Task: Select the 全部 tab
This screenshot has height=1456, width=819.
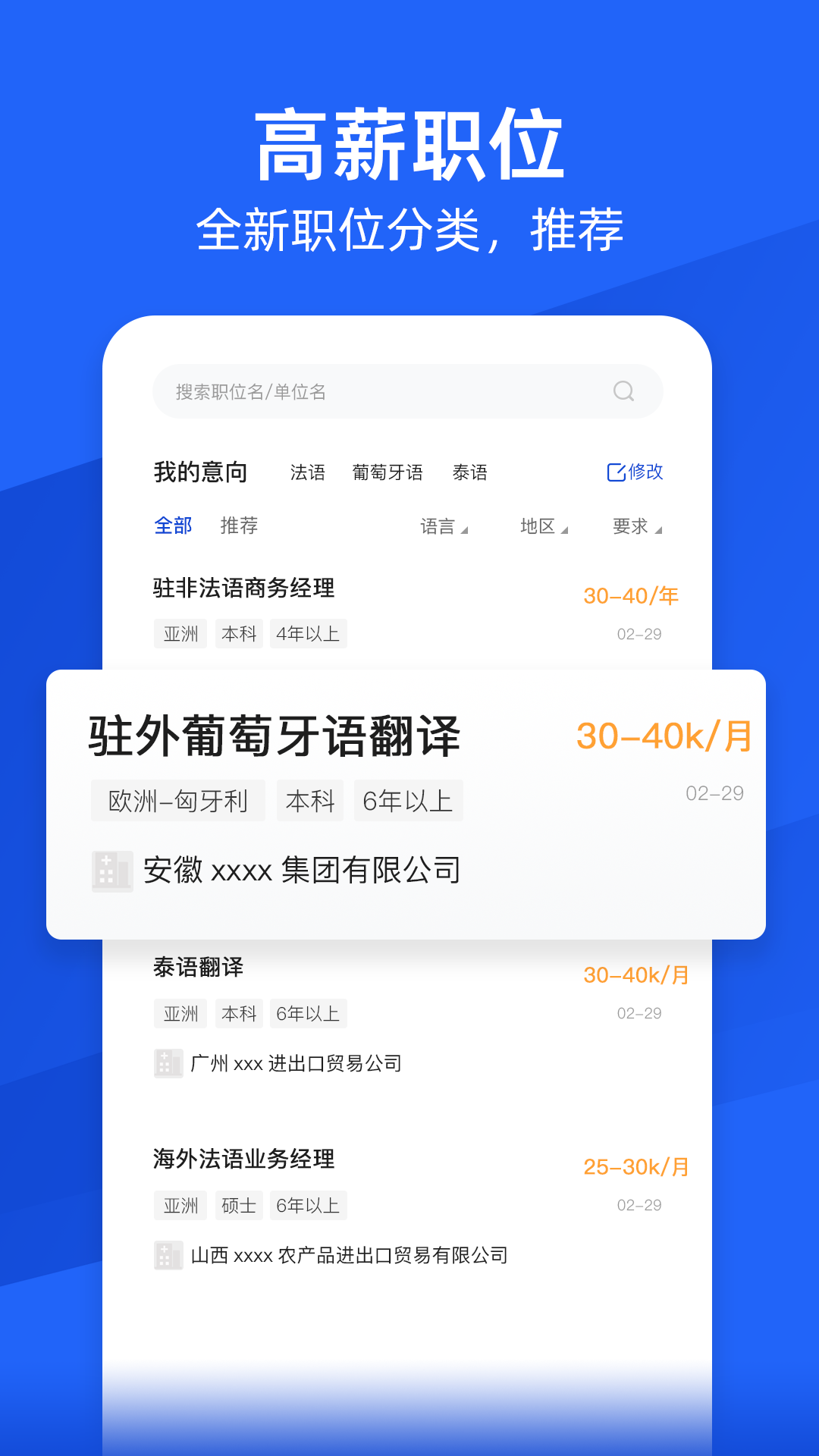Action: click(x=174, y=525)
